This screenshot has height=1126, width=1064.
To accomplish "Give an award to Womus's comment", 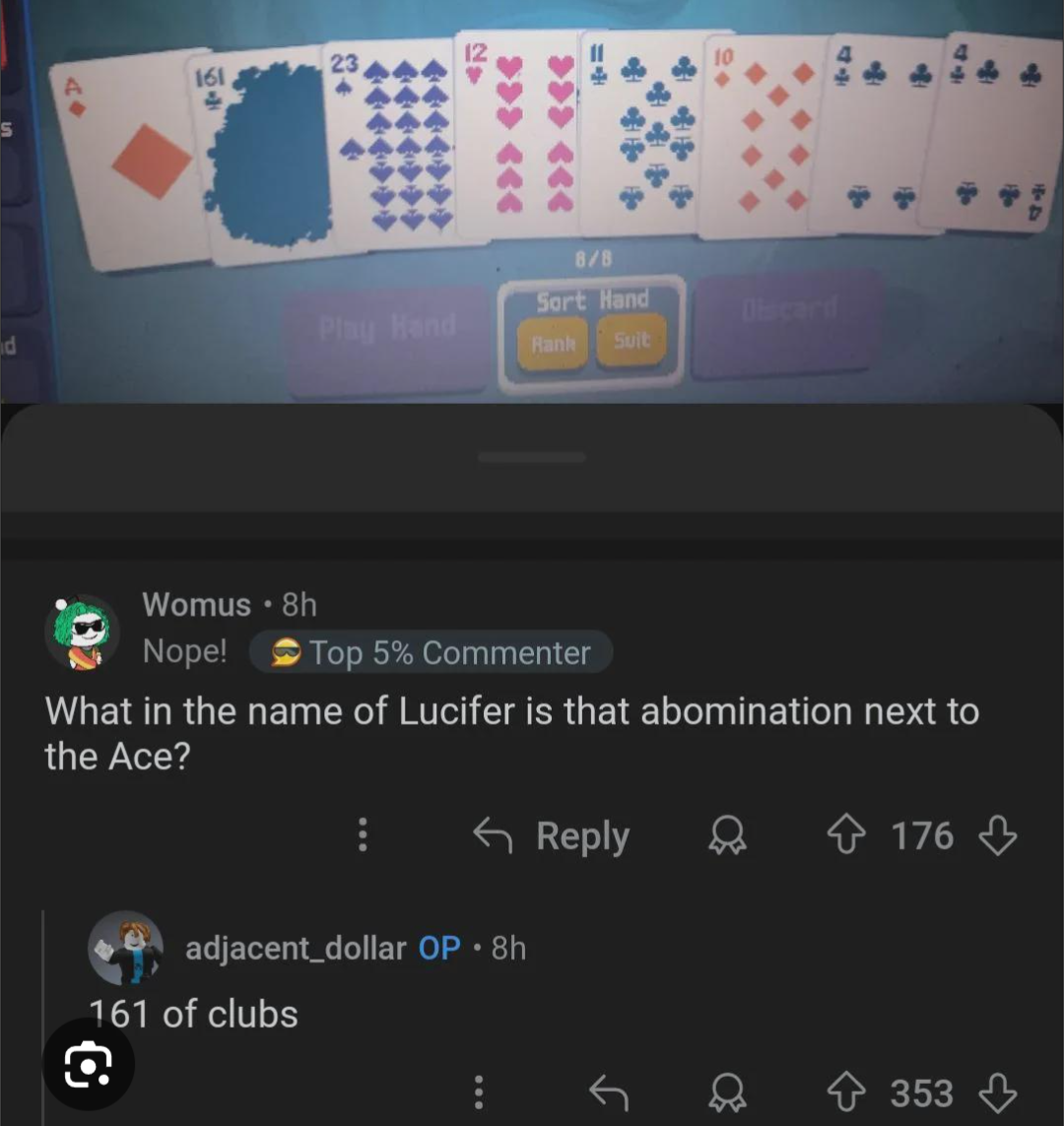I will click(x=727, y=836).
